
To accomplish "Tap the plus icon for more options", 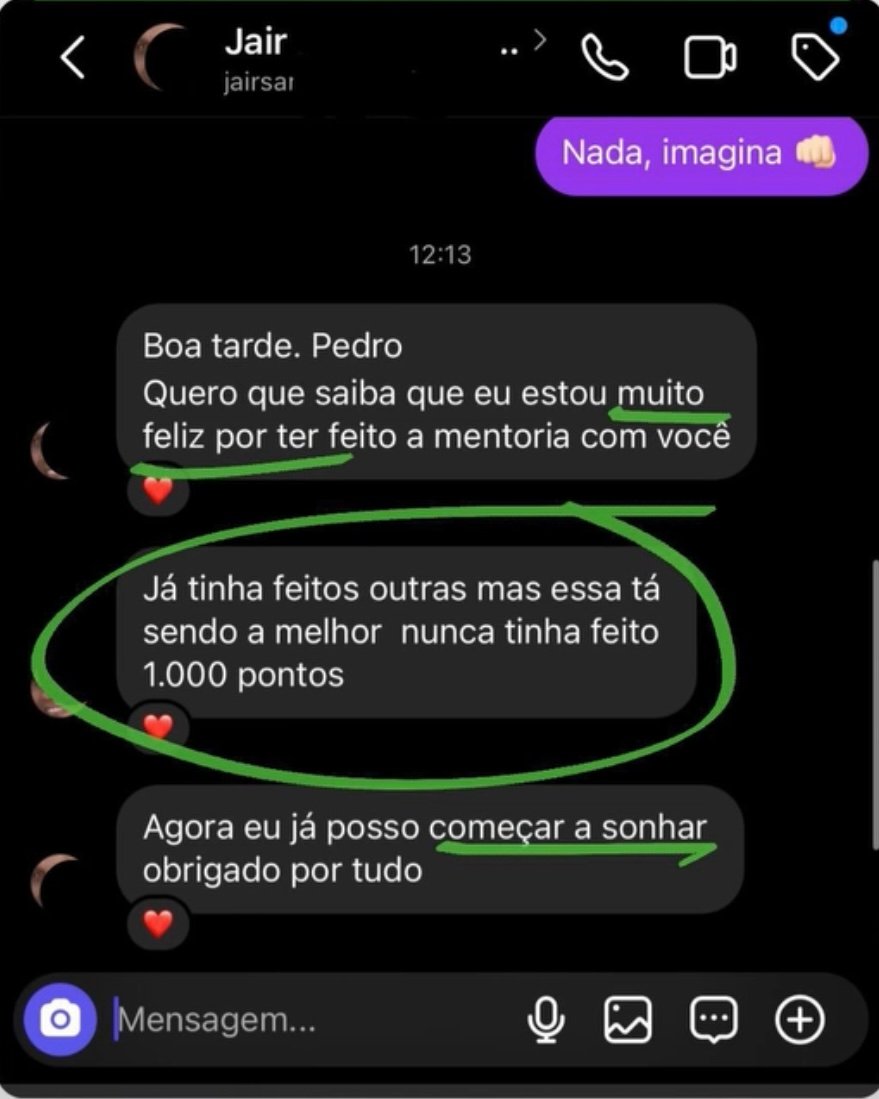I will pos(800,1020).
